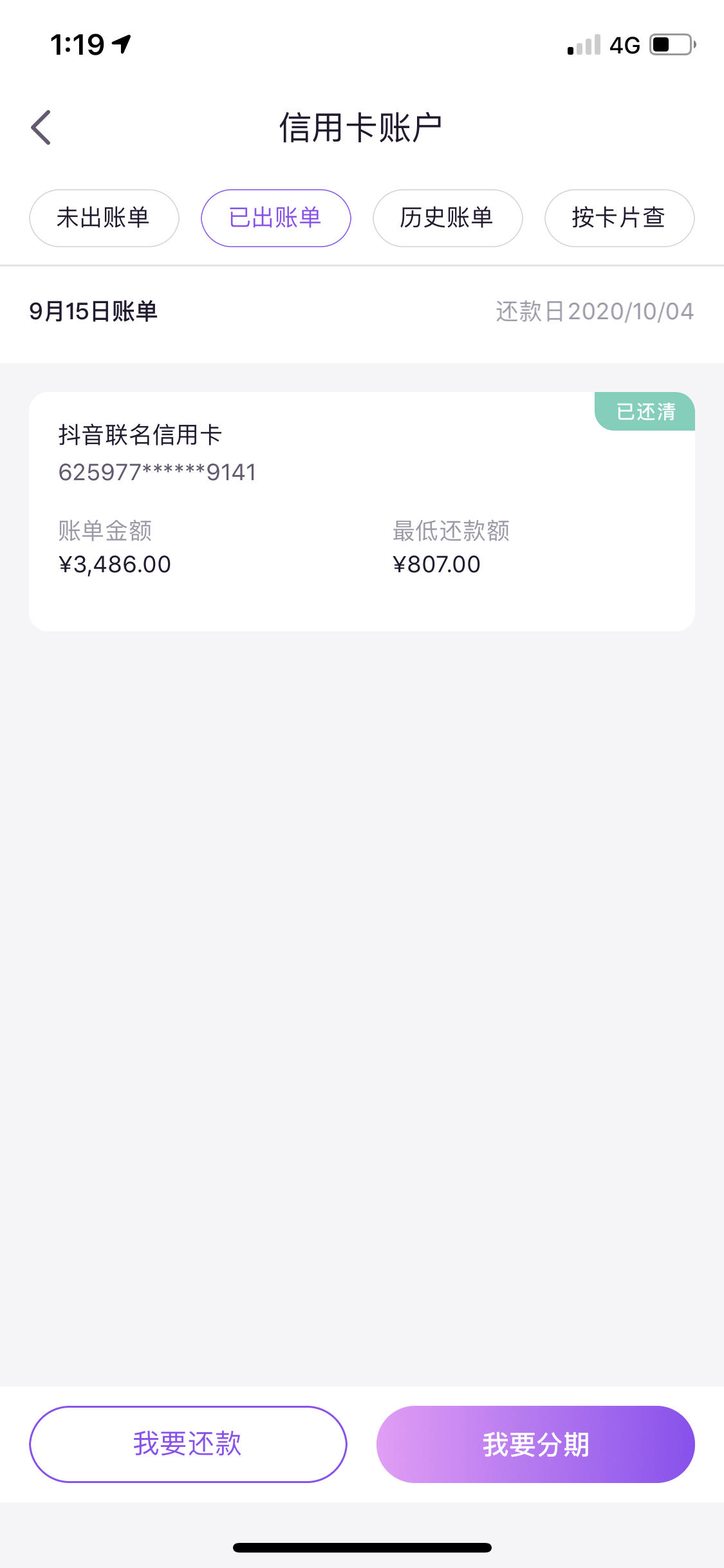
Task: Open the 抖音联名信用卡 bill card
Action: pos(362,512)
